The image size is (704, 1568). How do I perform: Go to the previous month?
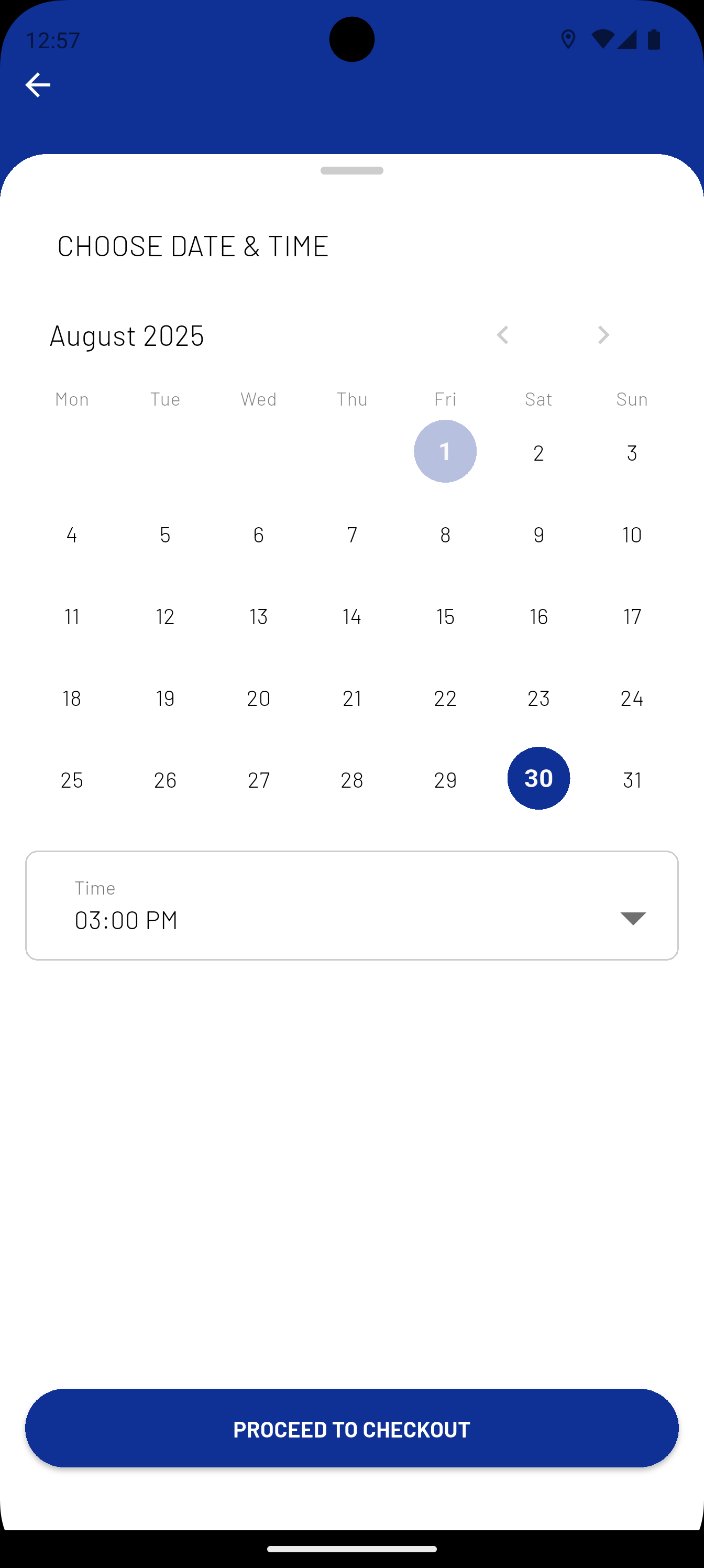coord(503,335)
